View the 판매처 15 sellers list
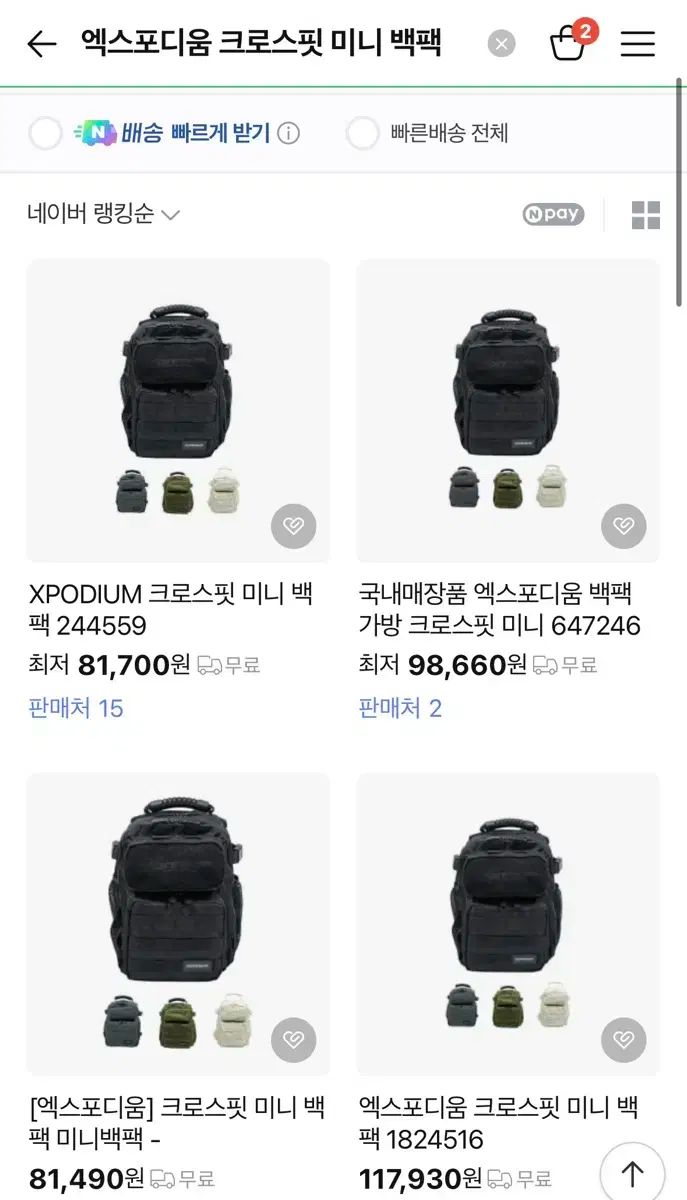The width and height of the screenshot is (687, 1200). click(x=76, y=709)
